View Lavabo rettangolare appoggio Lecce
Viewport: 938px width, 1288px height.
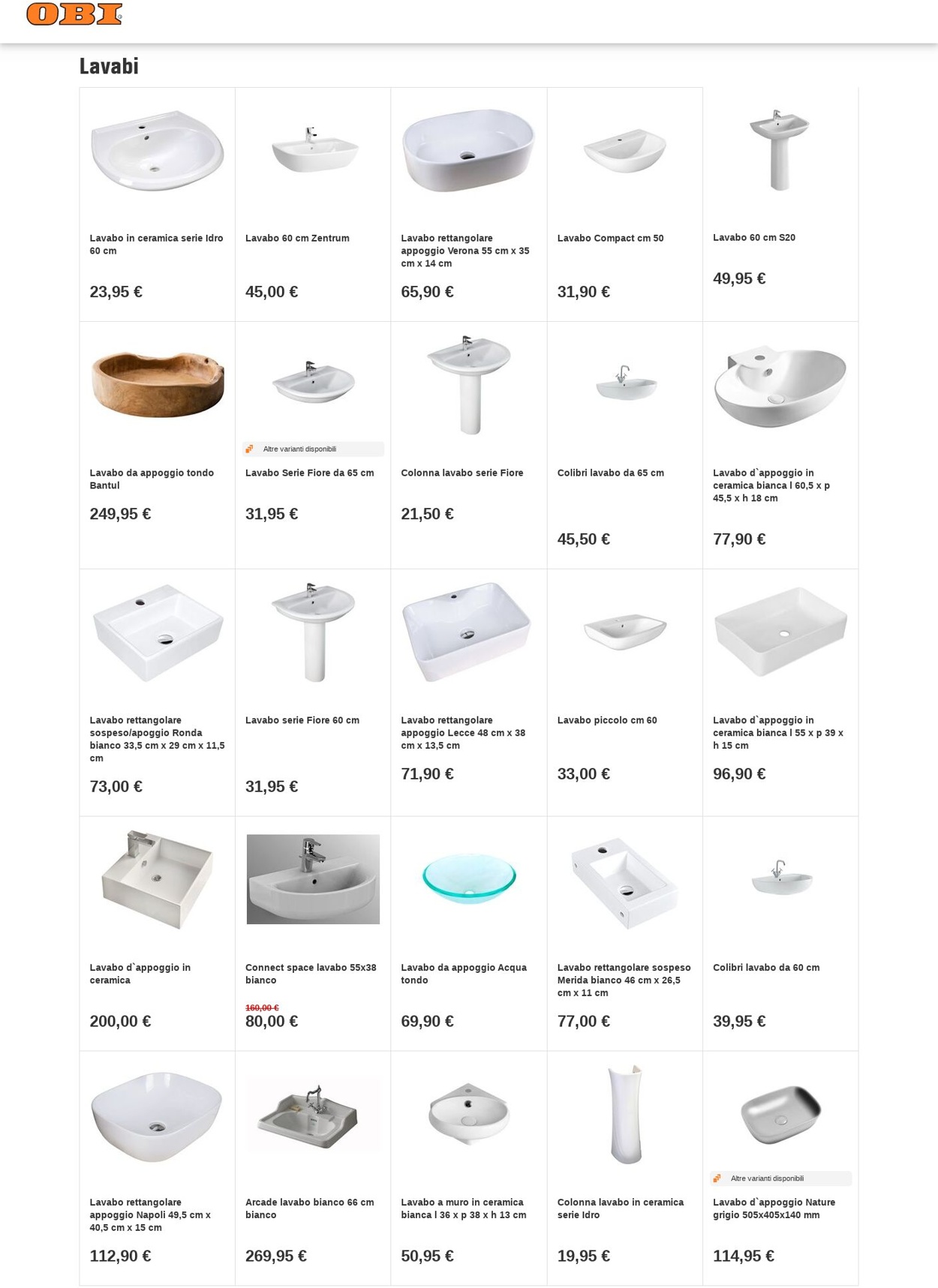(x=463, y=732)
